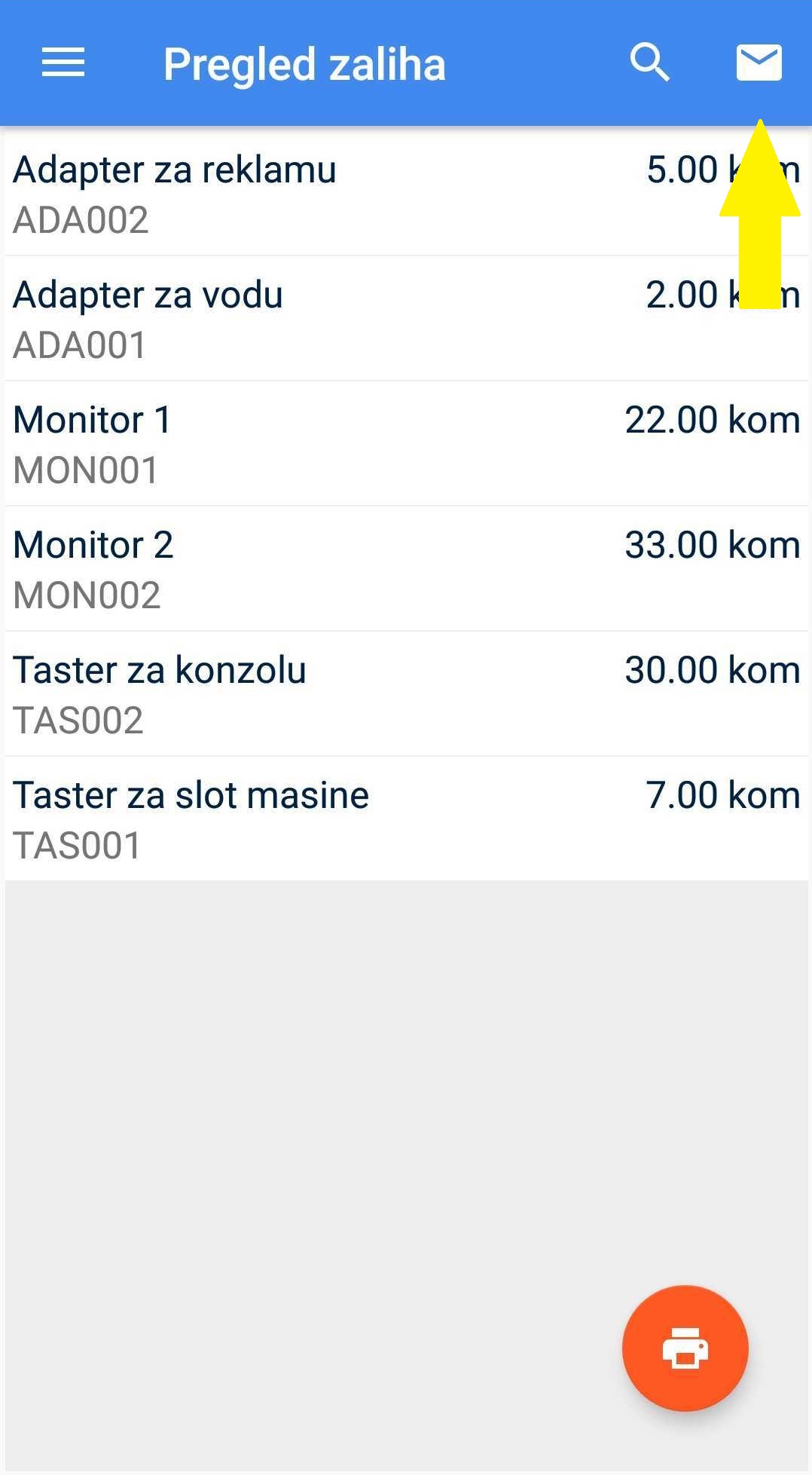Send stock overview by email

[x=759, y=63]
